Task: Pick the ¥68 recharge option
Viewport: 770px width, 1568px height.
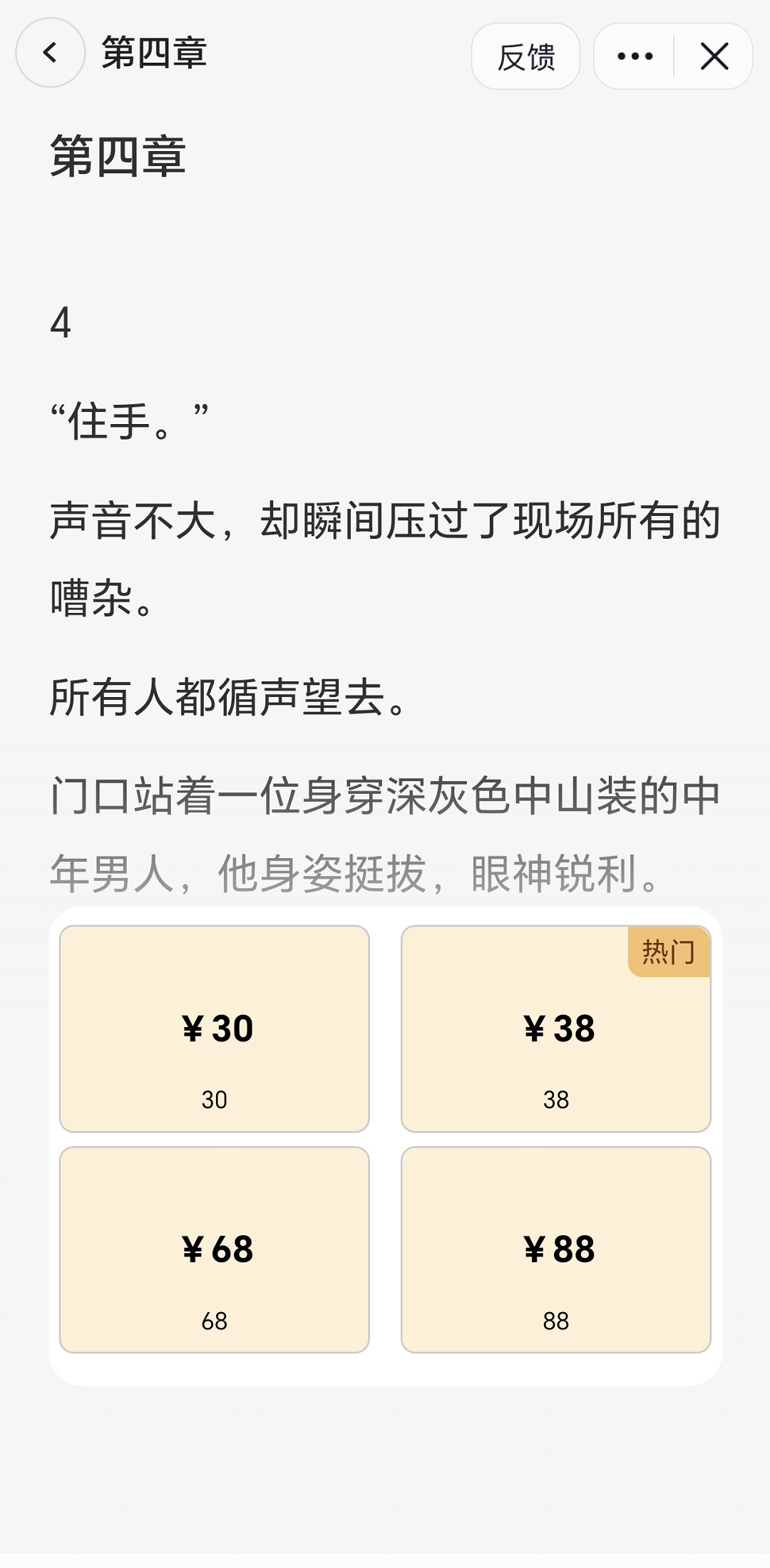Action: [x=215, y=1249]
